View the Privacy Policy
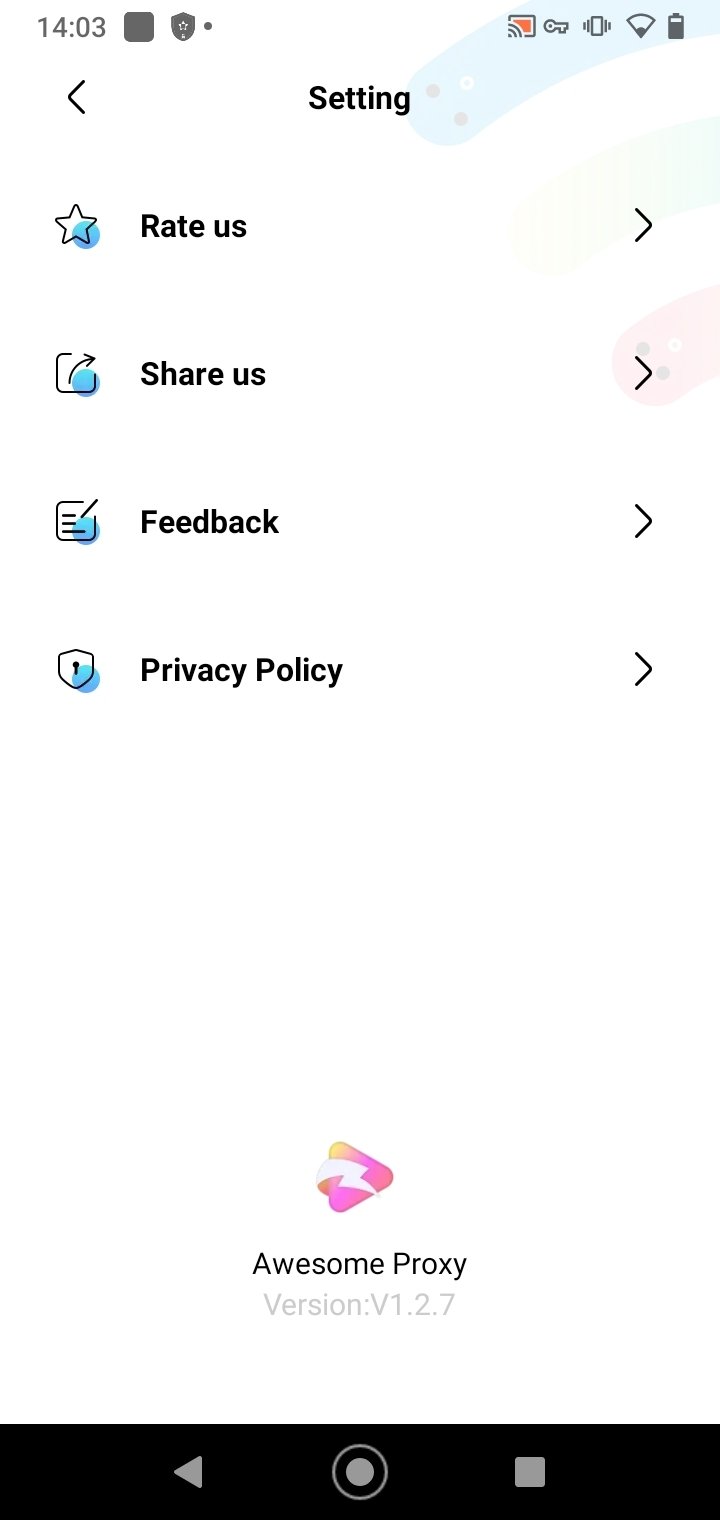The width and height of the screenshot is (720, 1520). click(x=360, y=670)
